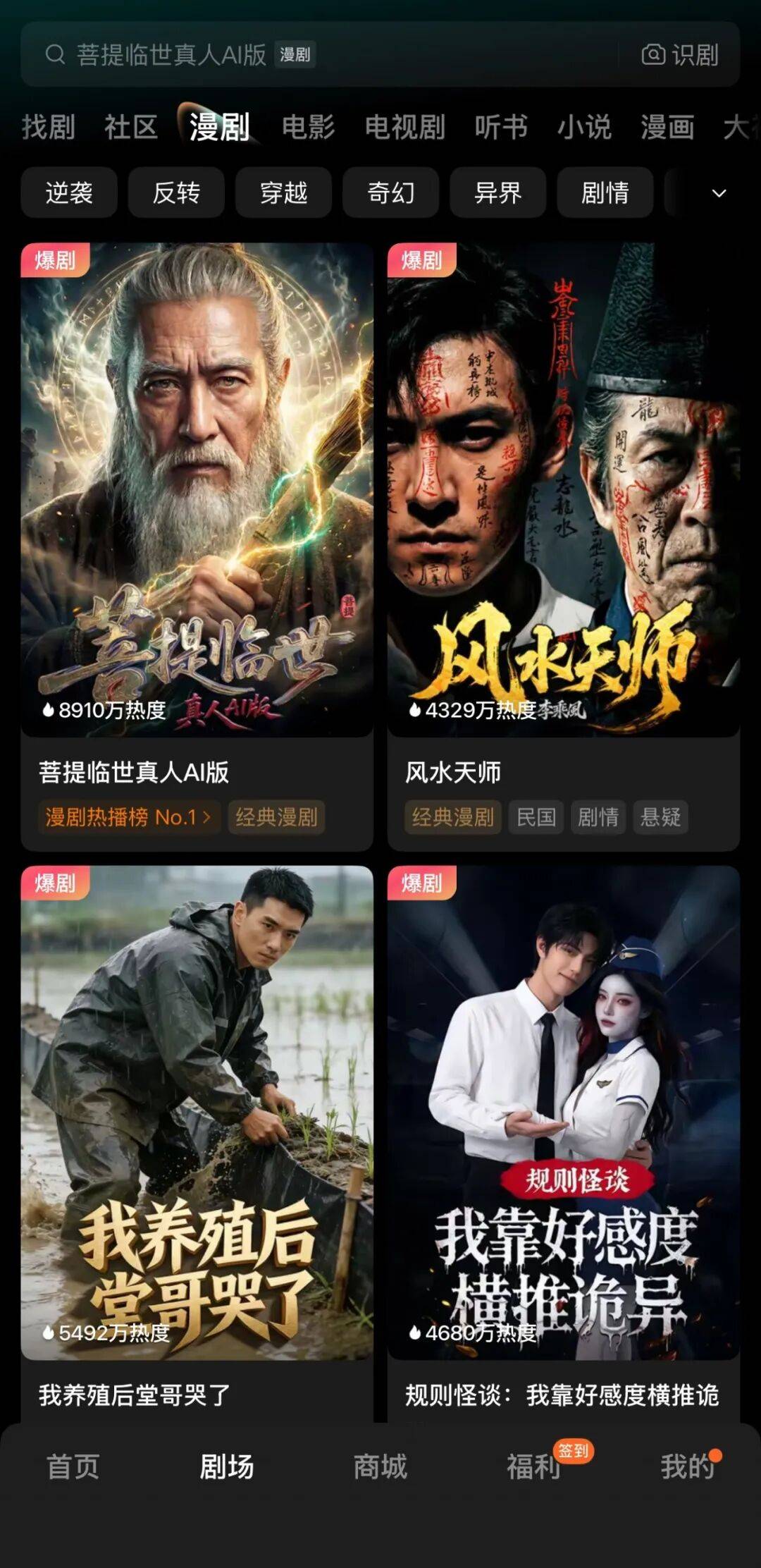Open the 电影 tab
761x1568 pixels.
pyautogui.click(x=308, y=128)
